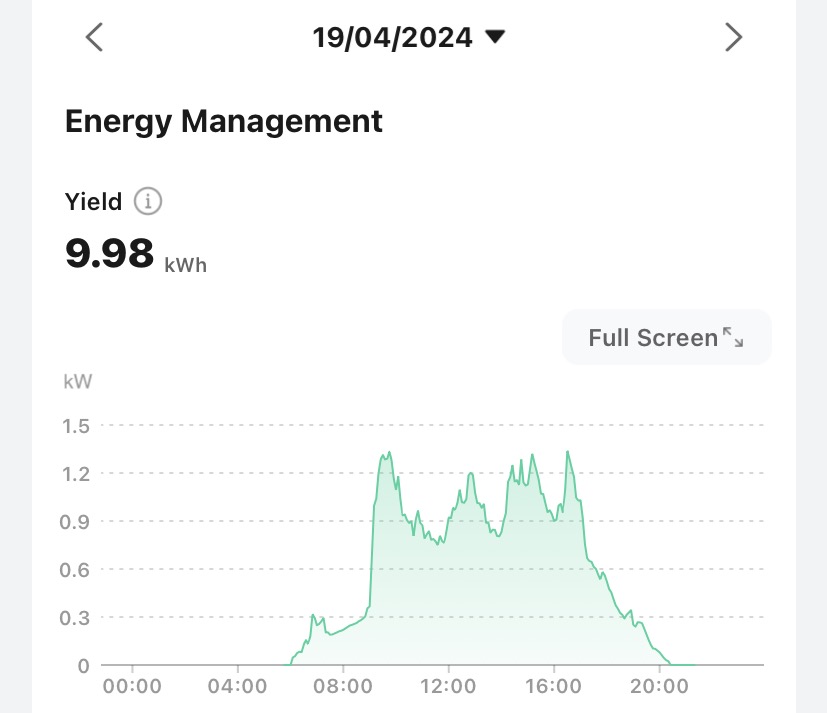Screen dimensions: 827x713
Task: Go to the previous day
Action: tap(95, 38)
